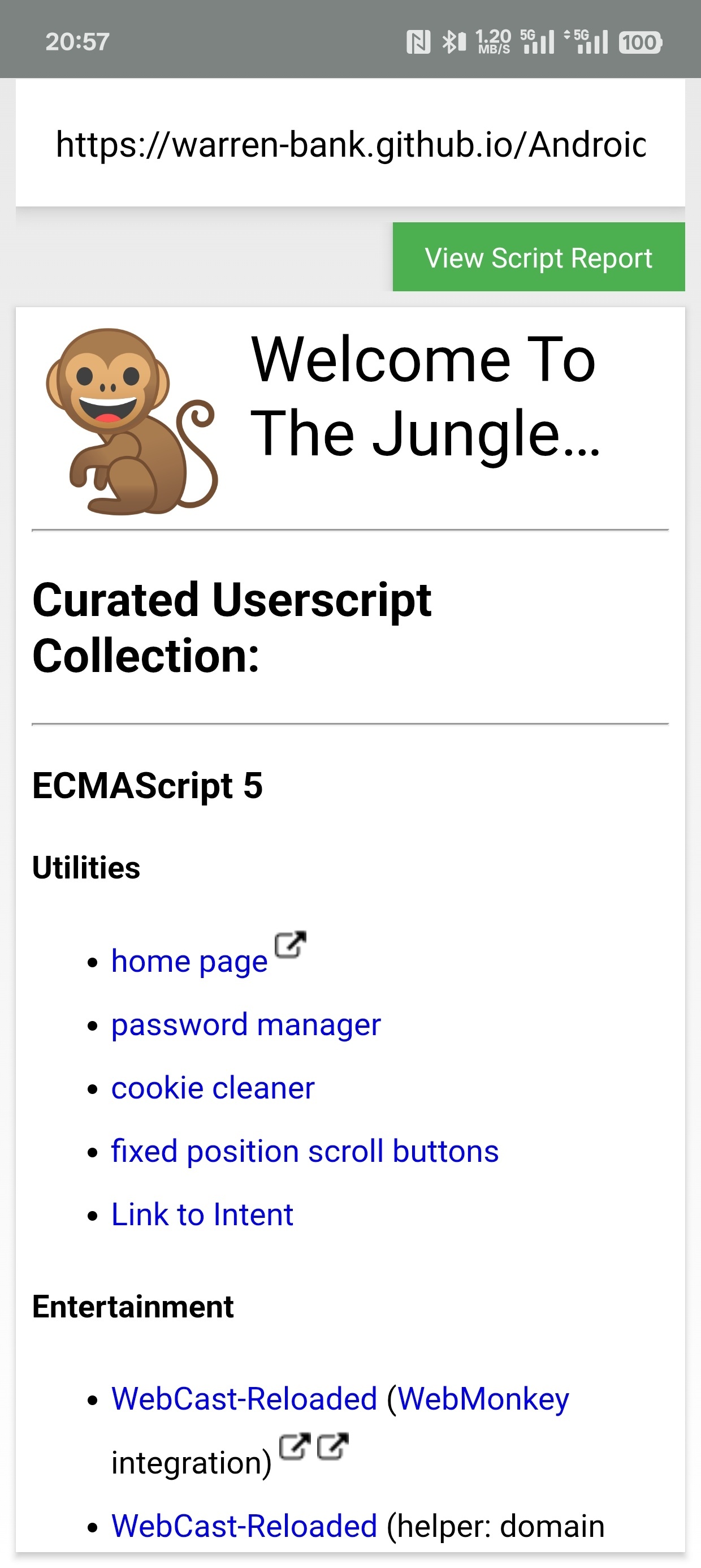Open WebCast-Reloaded helper domain link
Viewport: 701px width, 1568px height.
[244, 1527]
